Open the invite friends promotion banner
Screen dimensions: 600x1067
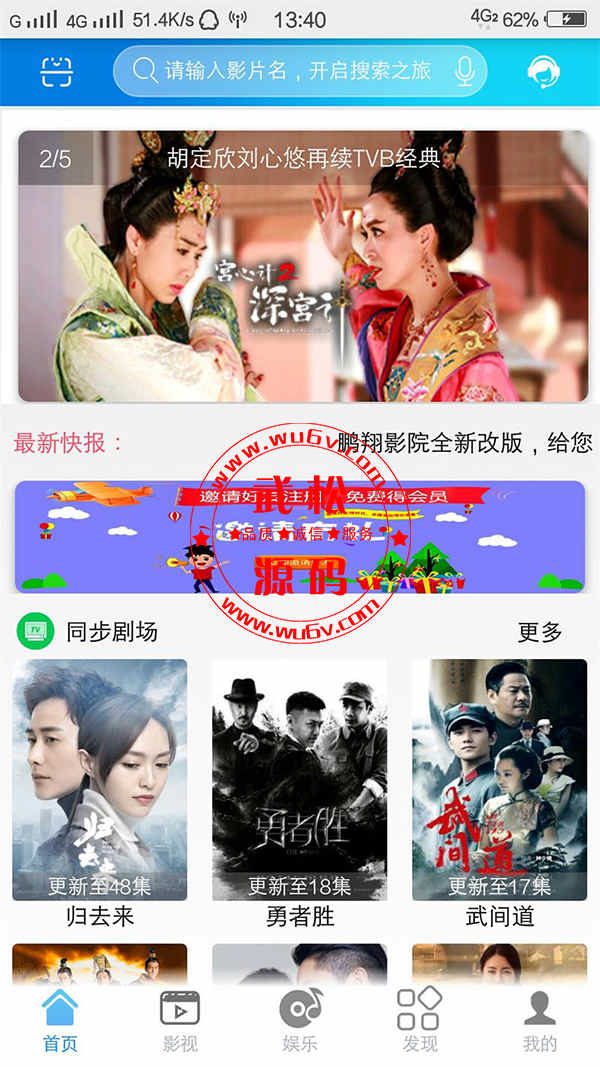tap(300, 537)
